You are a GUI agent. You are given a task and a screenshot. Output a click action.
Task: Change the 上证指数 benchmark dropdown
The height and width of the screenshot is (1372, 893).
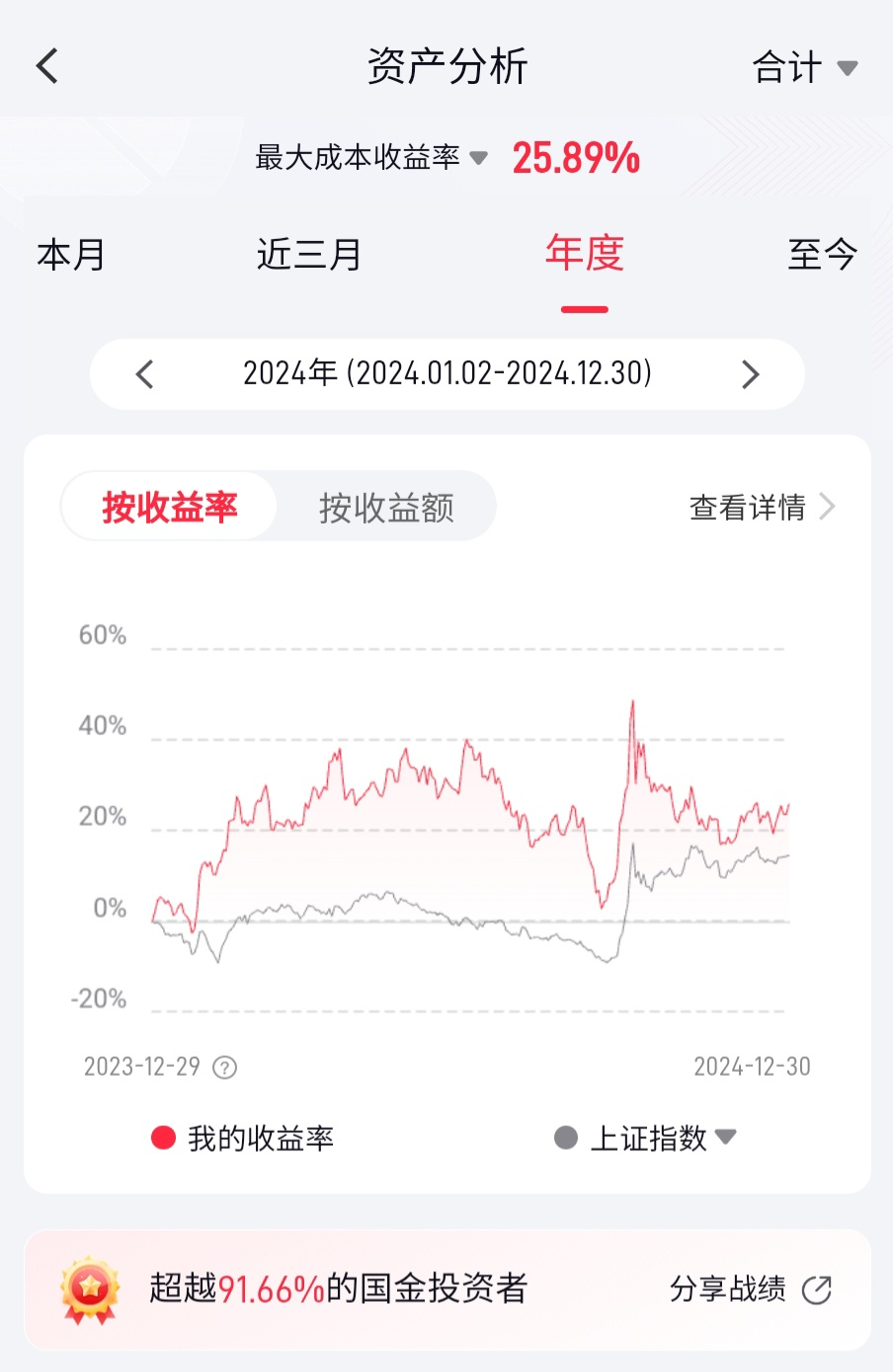click(648, 1138)
